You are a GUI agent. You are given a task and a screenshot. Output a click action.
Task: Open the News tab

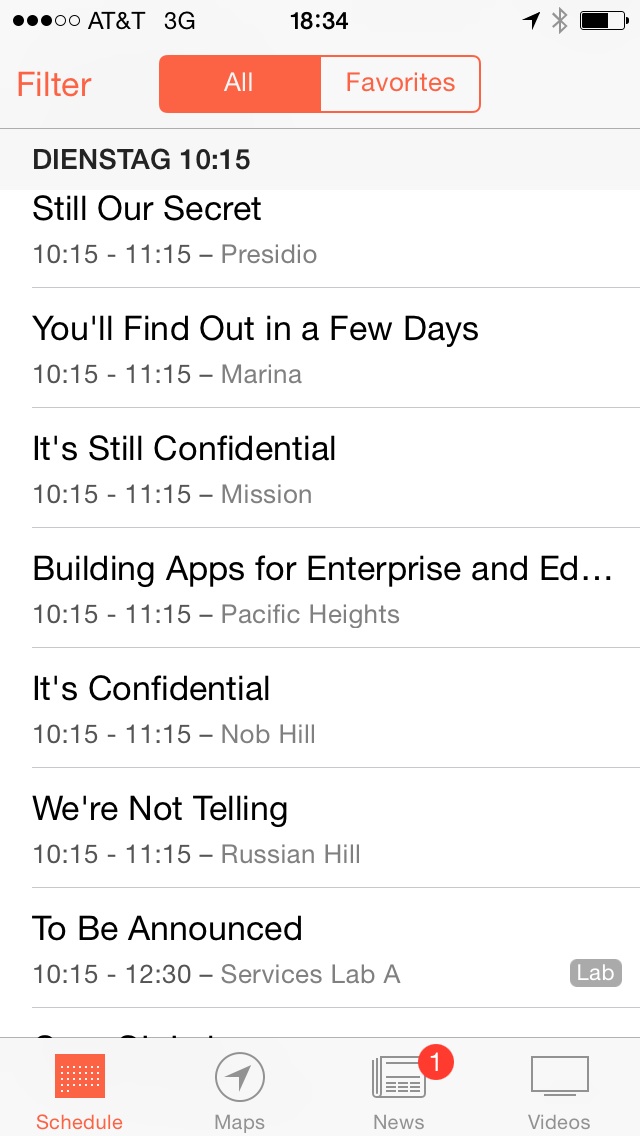pos(399,1090)
